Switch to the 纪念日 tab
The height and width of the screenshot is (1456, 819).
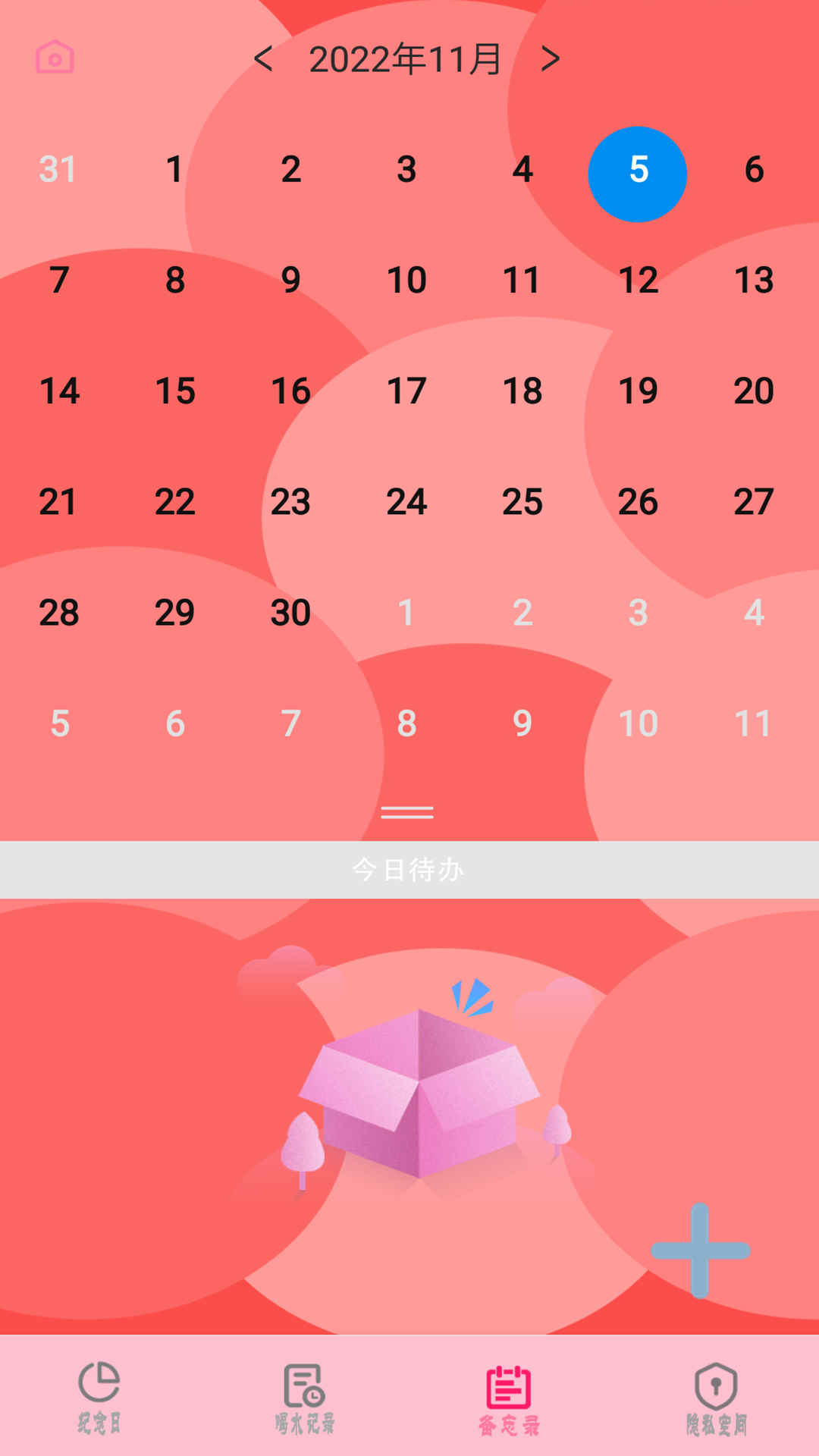[x=99, y=1397]
